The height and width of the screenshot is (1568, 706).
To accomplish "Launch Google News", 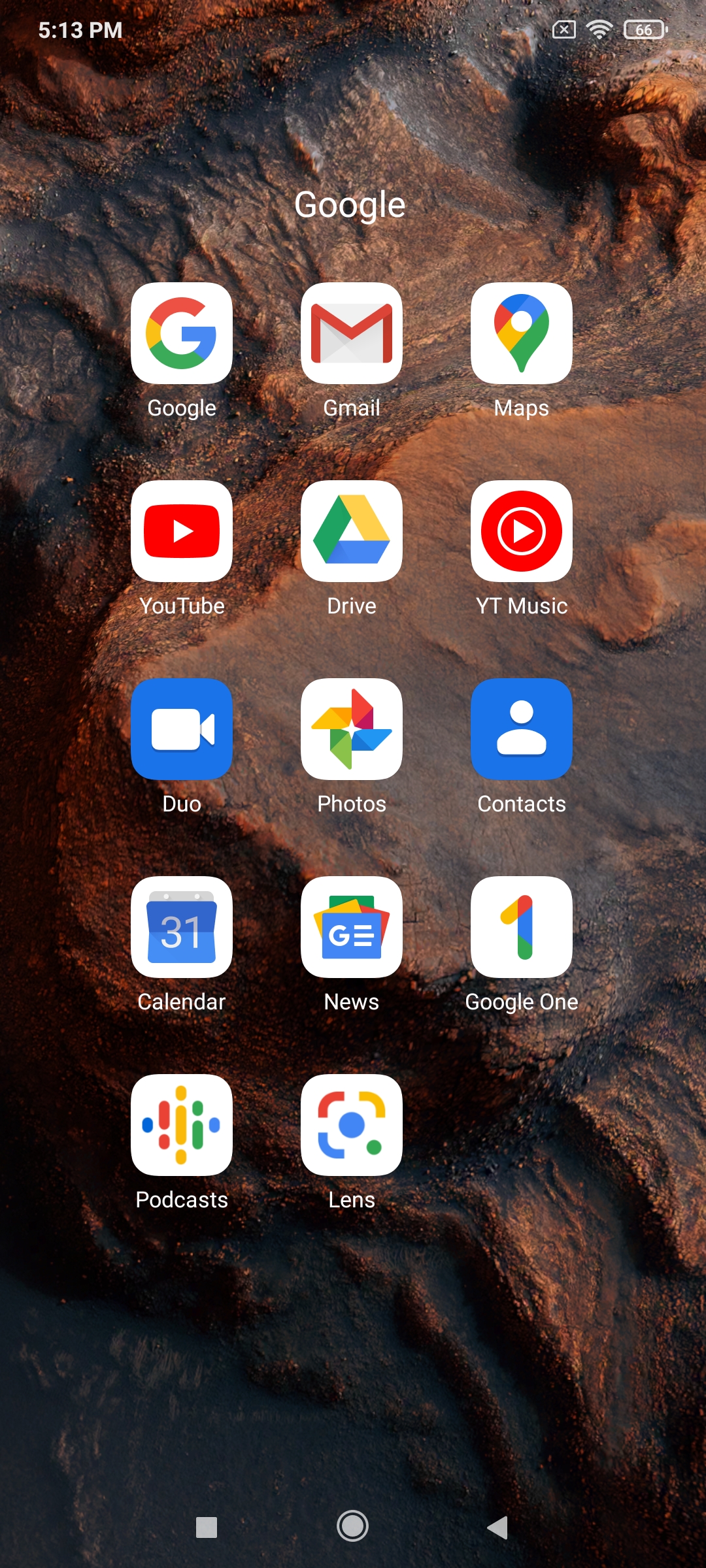I will (x=352, y=927).
